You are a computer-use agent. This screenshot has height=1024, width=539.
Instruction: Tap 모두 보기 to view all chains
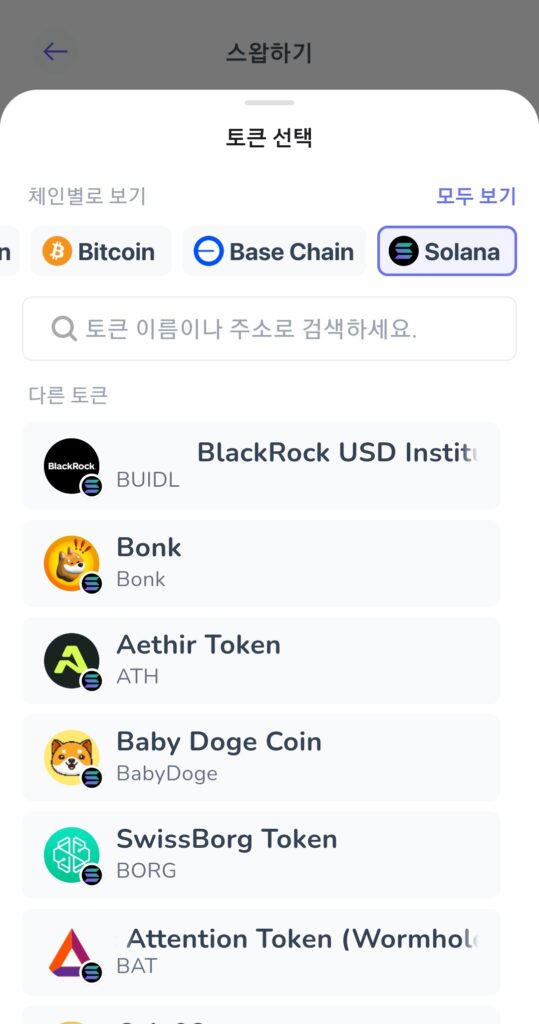[x=476, y=196]
